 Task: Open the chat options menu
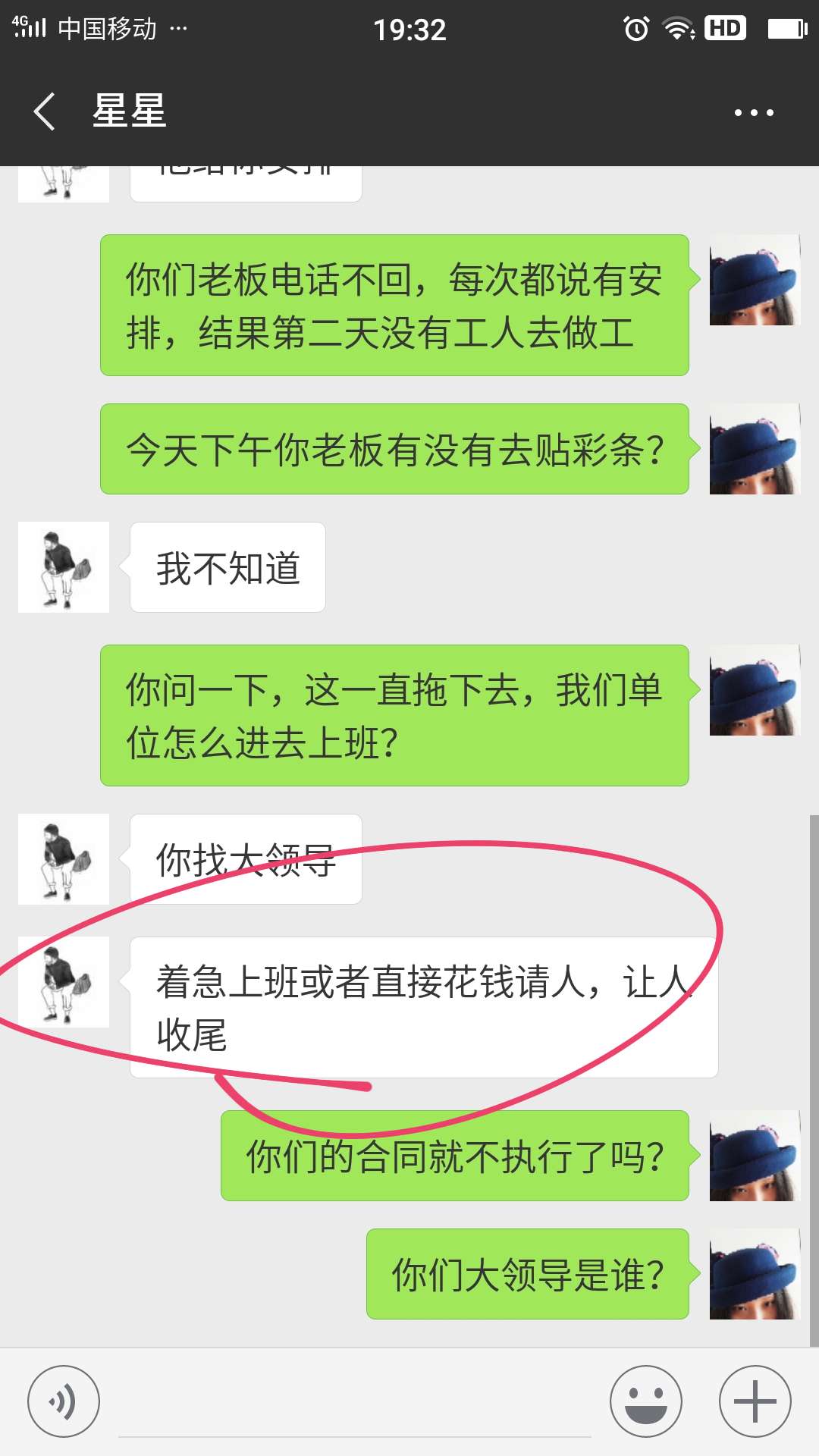754,112
